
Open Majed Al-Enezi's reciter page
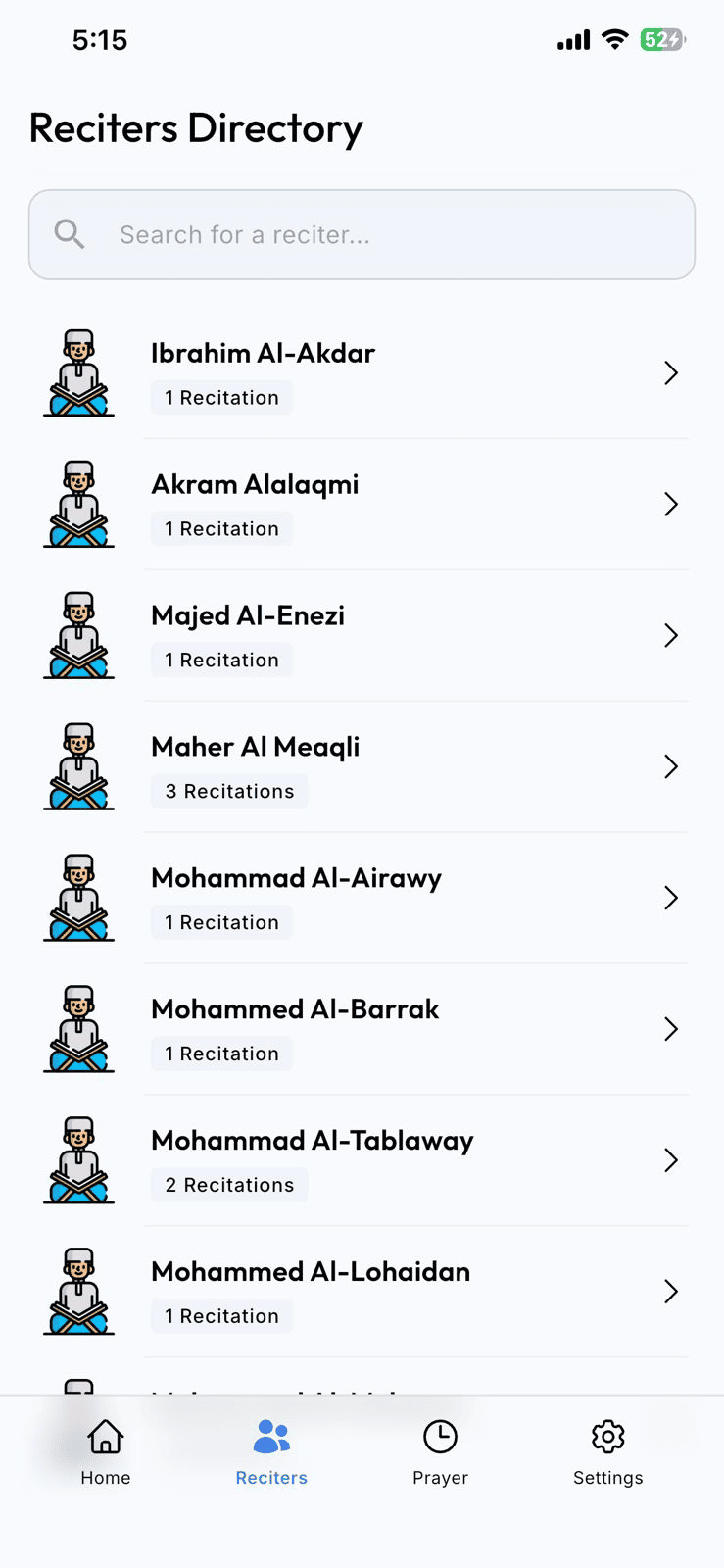[x=362, y=635]
